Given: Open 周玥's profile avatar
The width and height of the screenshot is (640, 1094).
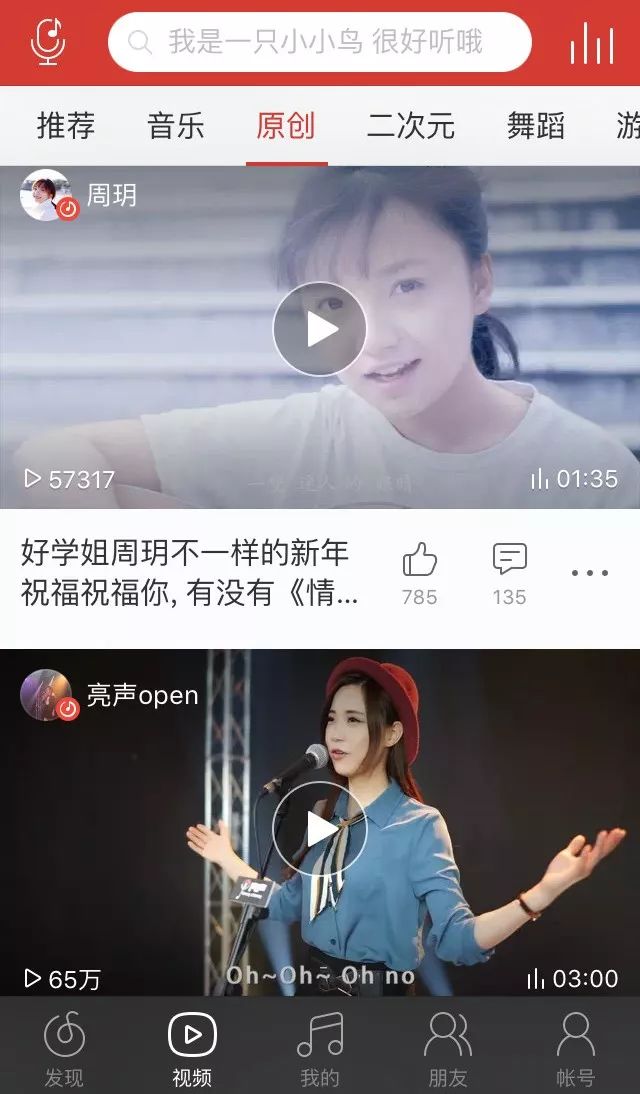Looking at the screenshot, I should point(46,195).
